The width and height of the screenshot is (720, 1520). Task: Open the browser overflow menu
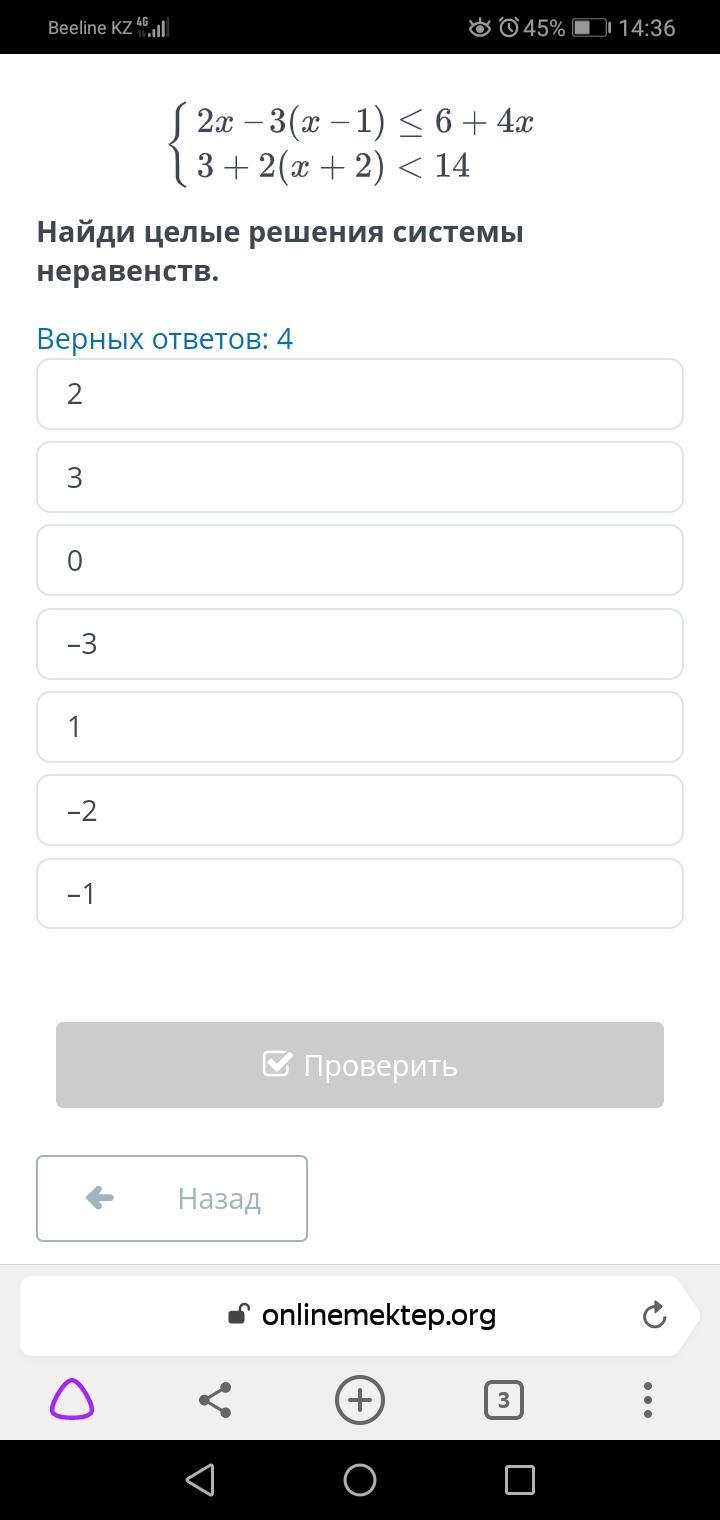648,1400
